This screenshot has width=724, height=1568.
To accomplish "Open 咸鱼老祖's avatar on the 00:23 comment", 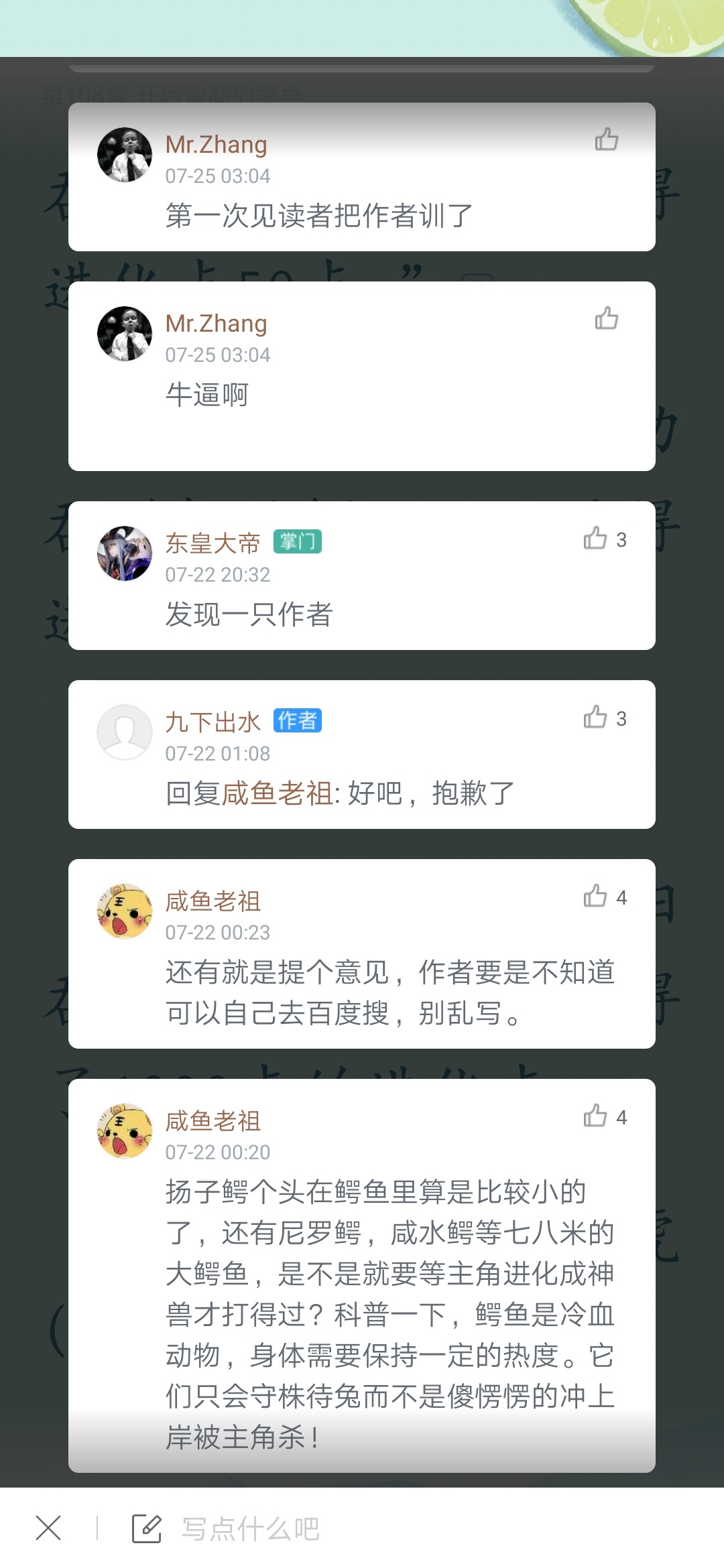I will 125,911.
